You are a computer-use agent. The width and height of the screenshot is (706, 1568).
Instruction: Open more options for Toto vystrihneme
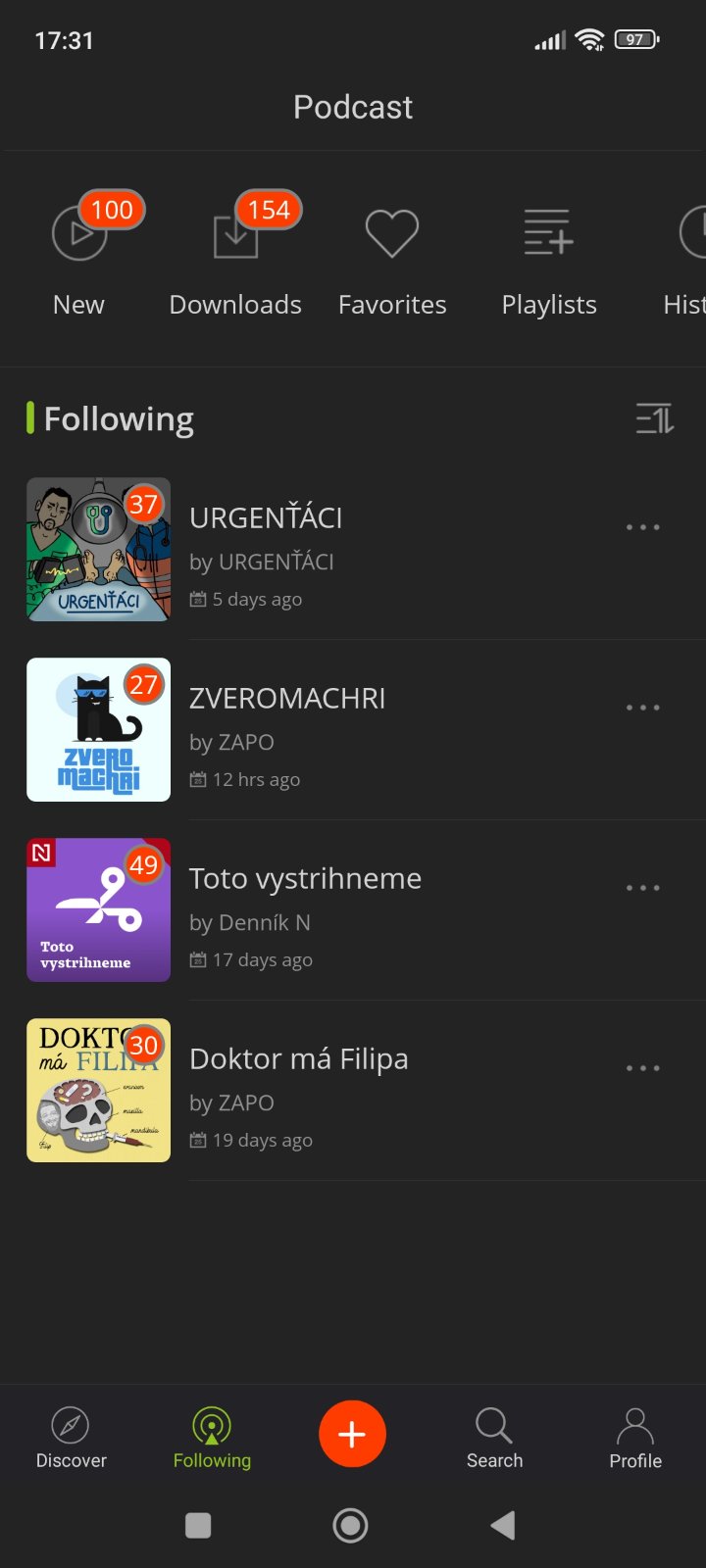(643, 888)
